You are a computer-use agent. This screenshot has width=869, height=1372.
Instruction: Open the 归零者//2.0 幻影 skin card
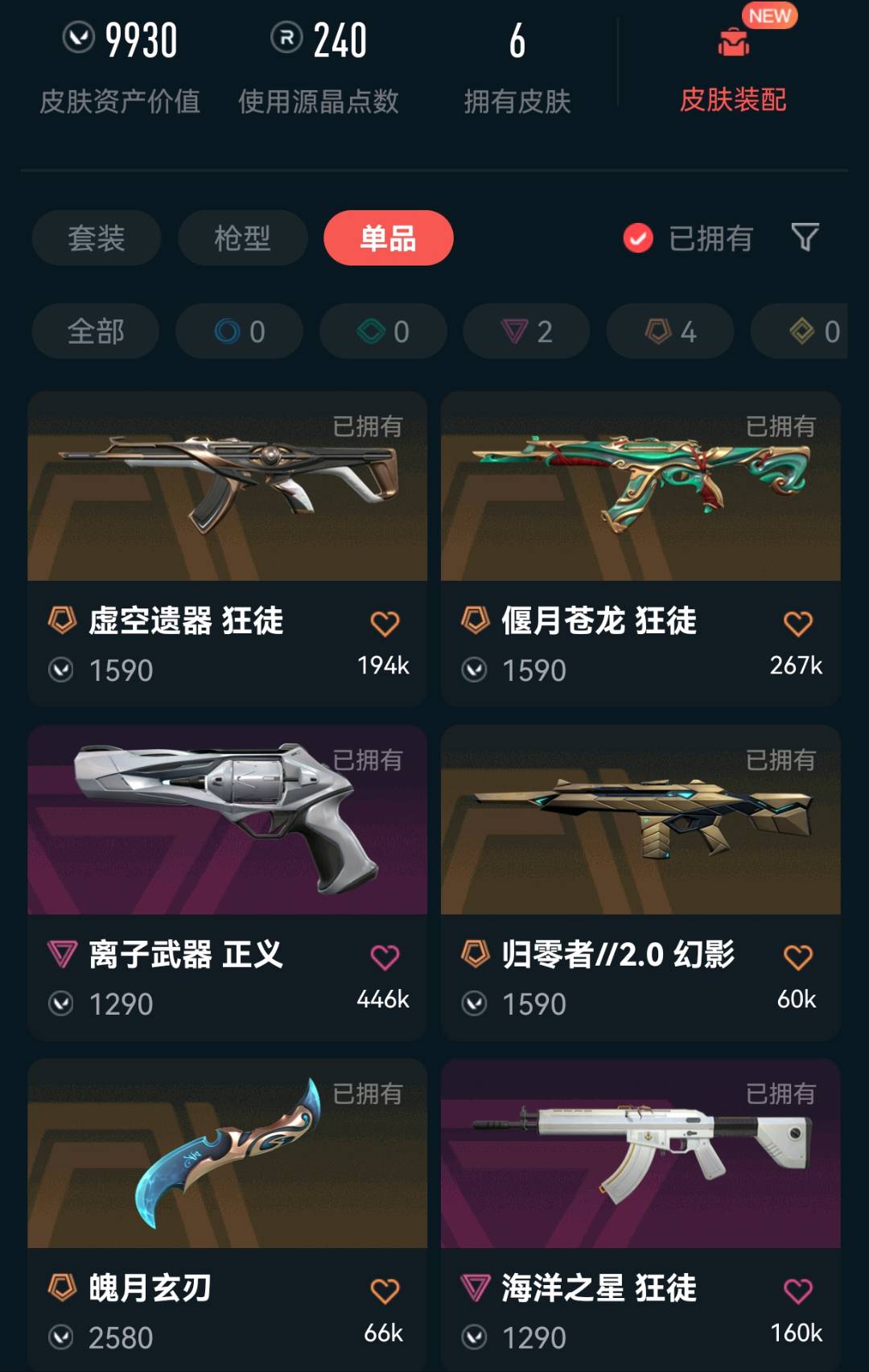pos(640,821)
